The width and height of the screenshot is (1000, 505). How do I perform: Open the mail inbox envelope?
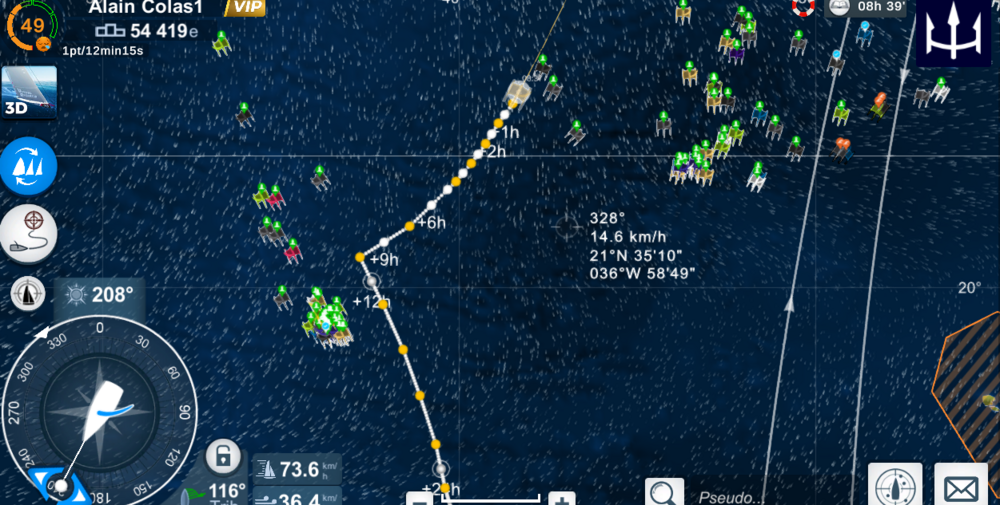point(960,488)
